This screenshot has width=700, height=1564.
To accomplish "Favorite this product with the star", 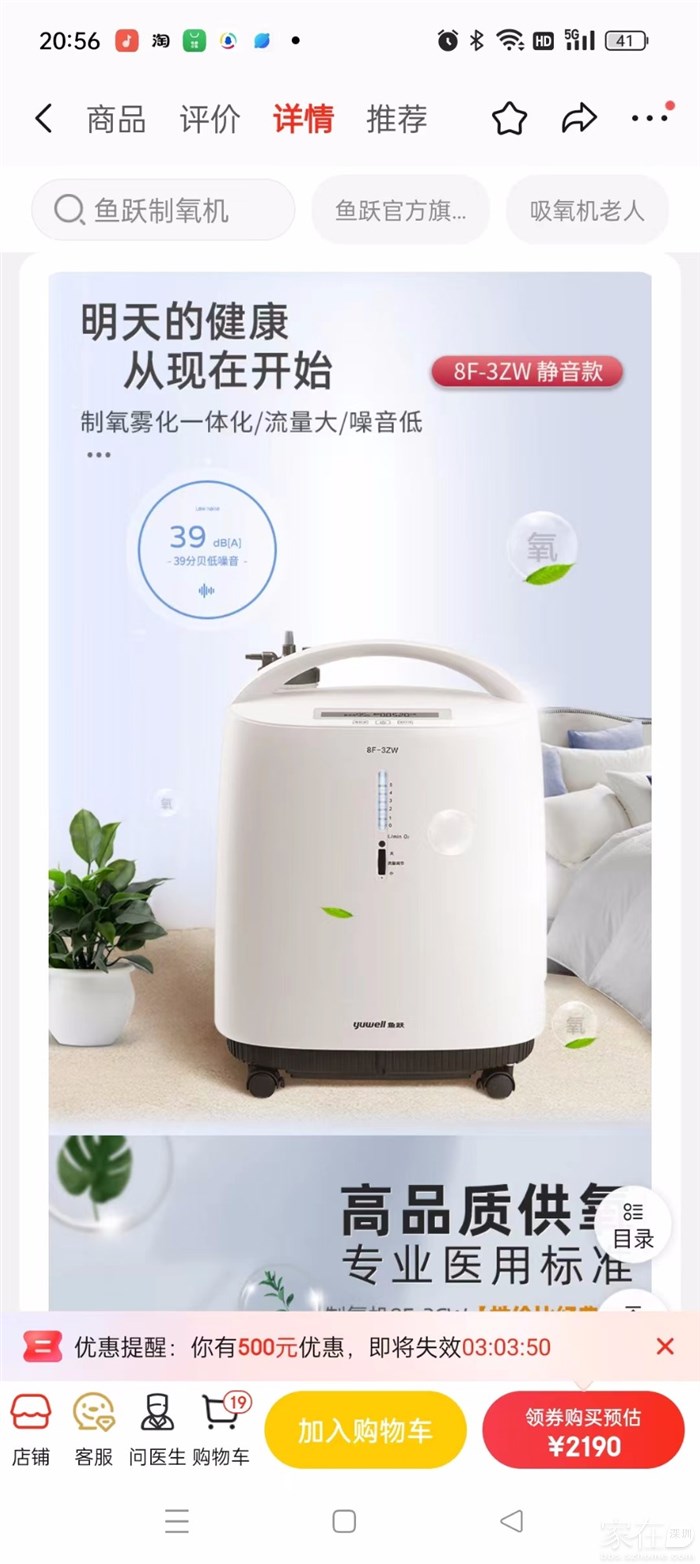I will point(509,119).
